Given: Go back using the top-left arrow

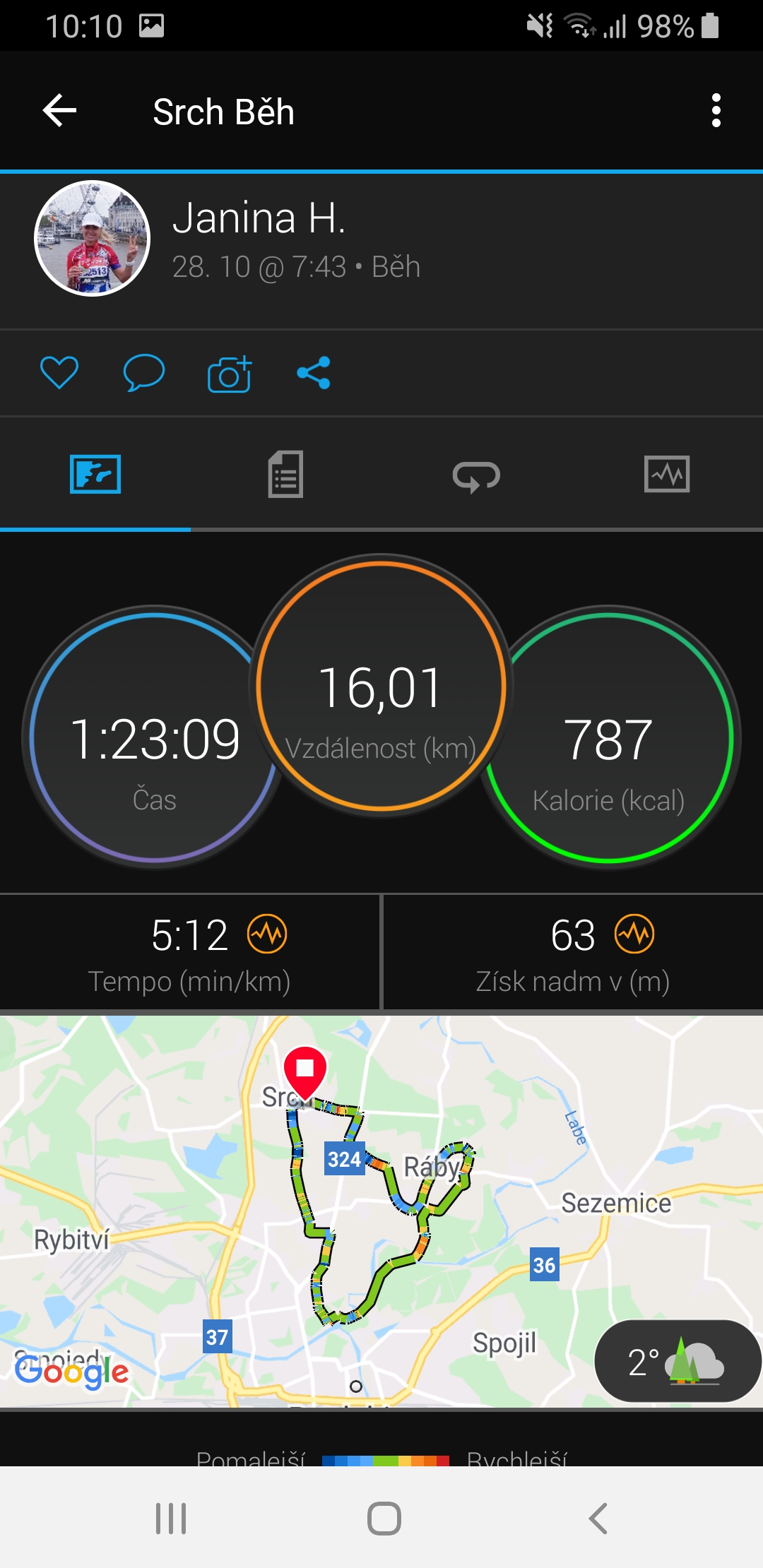Looking at the screenshot, I should click(59, 111).
